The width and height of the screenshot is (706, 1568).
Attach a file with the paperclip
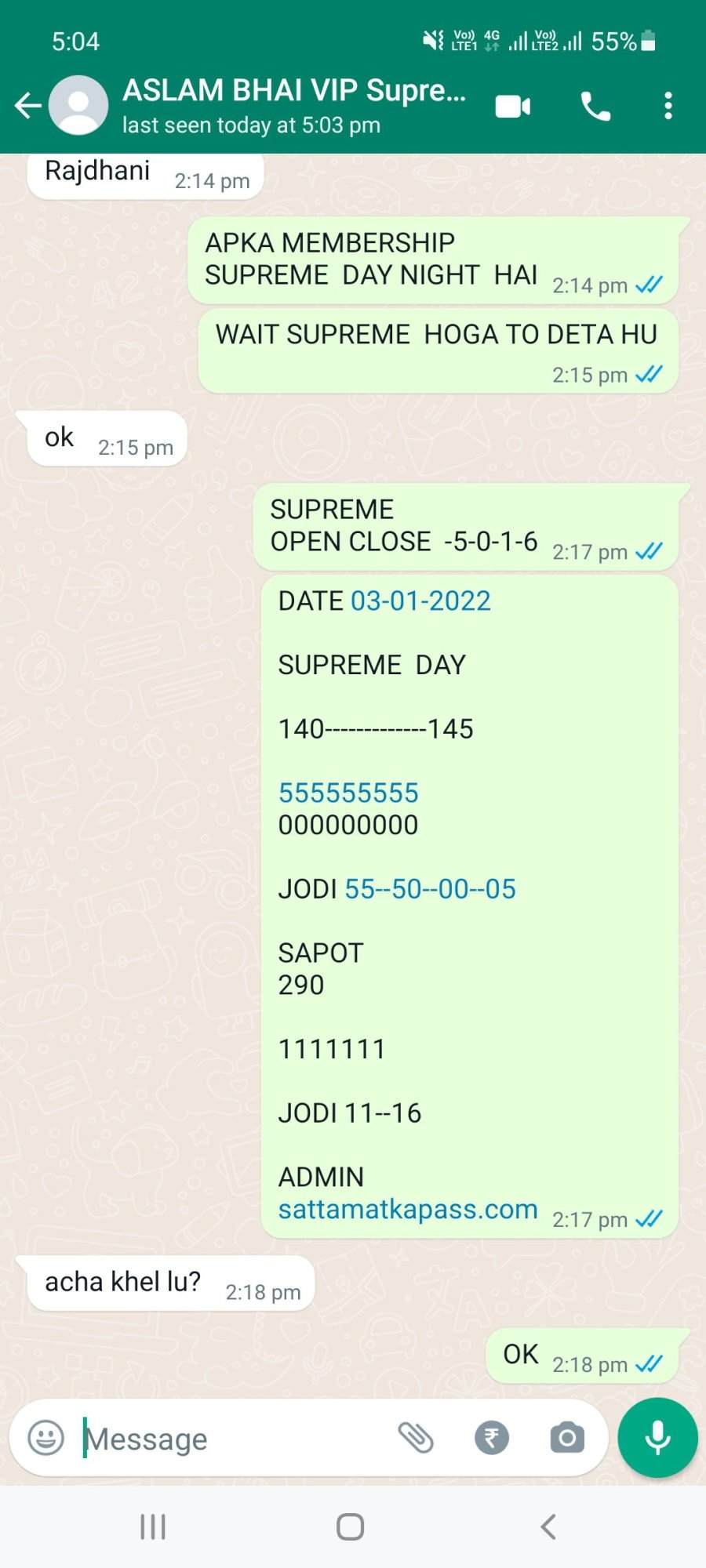pyautogui.click(x=416, y=1438)
